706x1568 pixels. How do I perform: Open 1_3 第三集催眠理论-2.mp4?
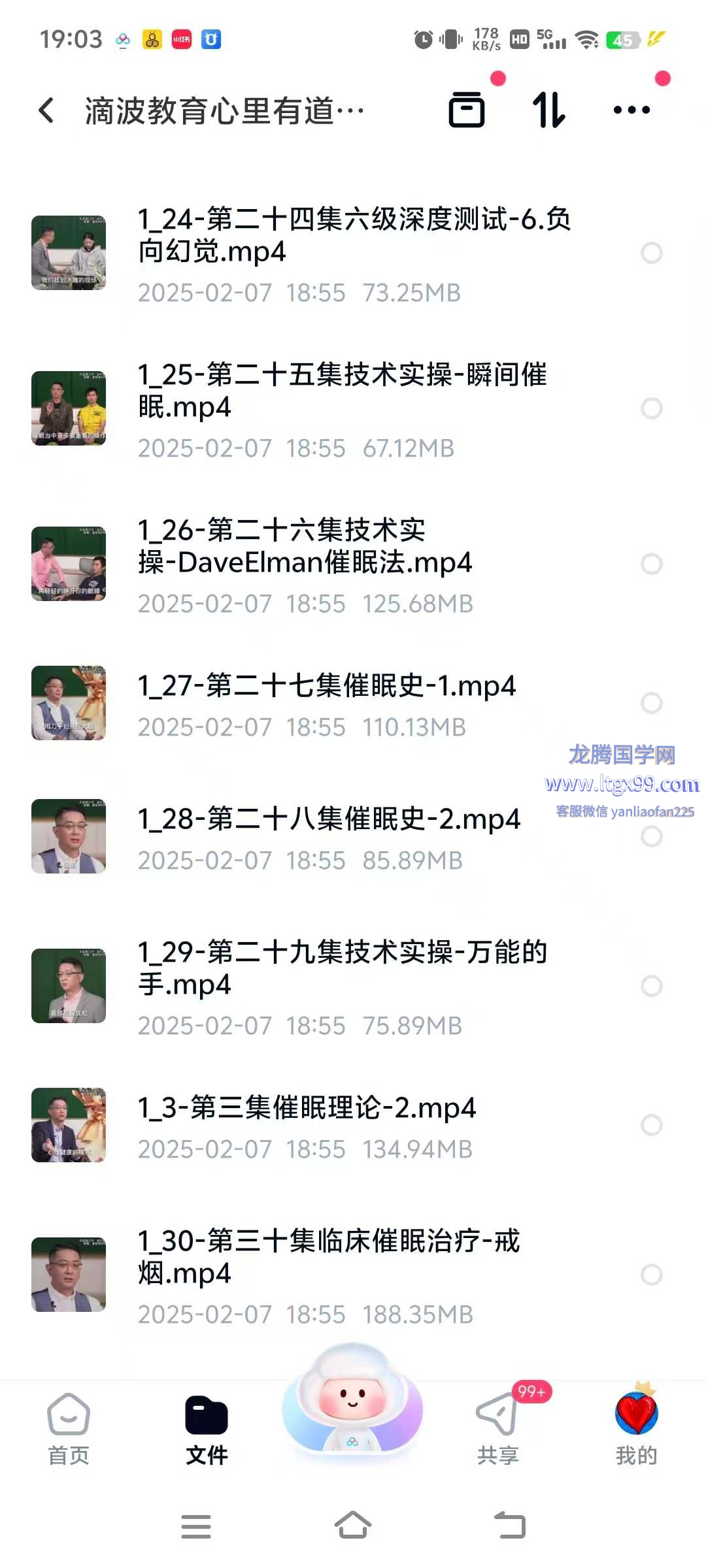307,1108
